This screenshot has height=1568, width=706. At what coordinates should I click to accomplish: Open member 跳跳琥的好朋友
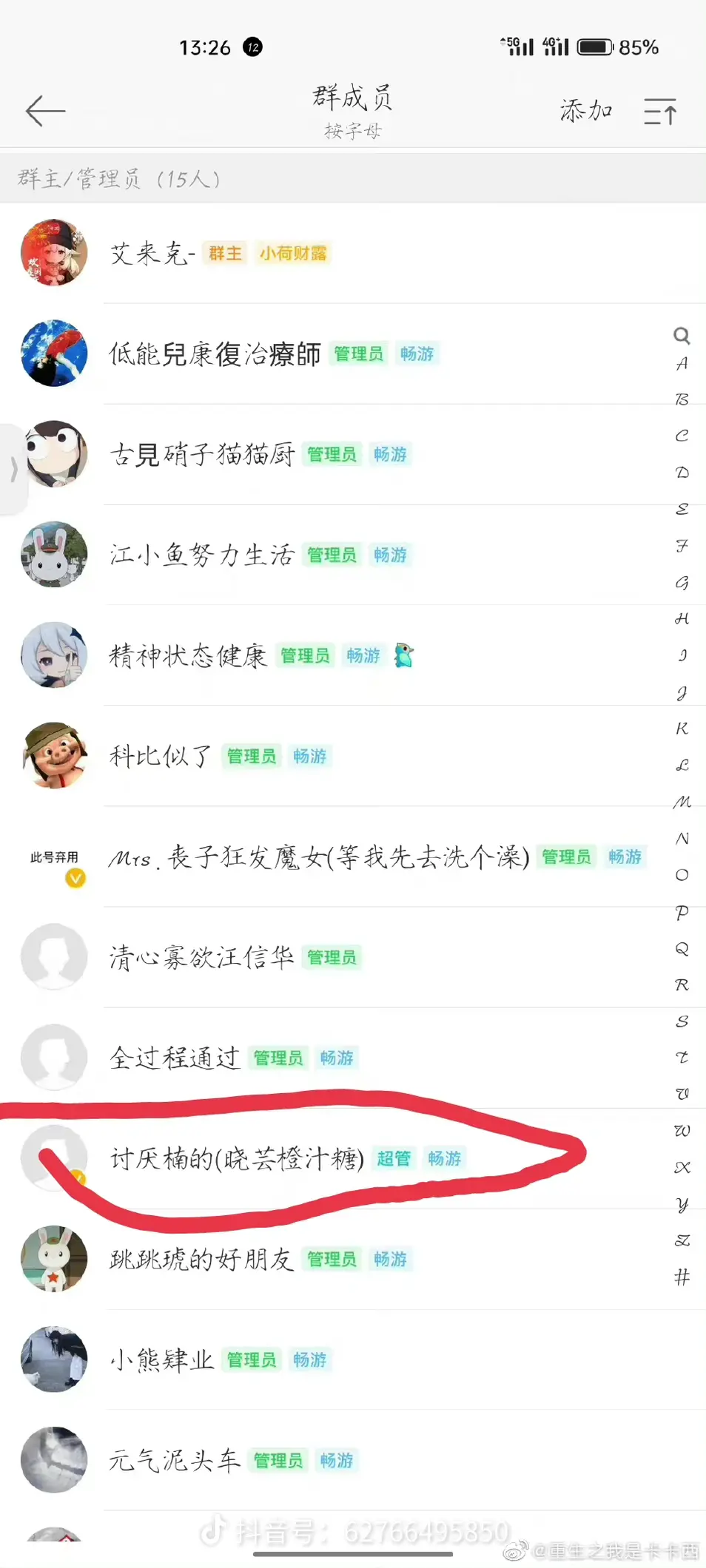(x=201, y=1260)
